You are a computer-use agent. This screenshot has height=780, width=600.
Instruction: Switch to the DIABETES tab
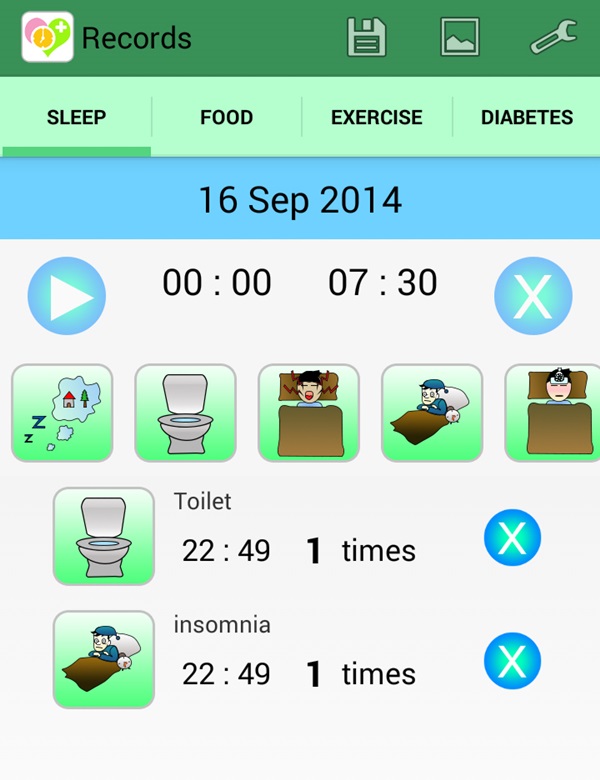(x=527, y=117)
